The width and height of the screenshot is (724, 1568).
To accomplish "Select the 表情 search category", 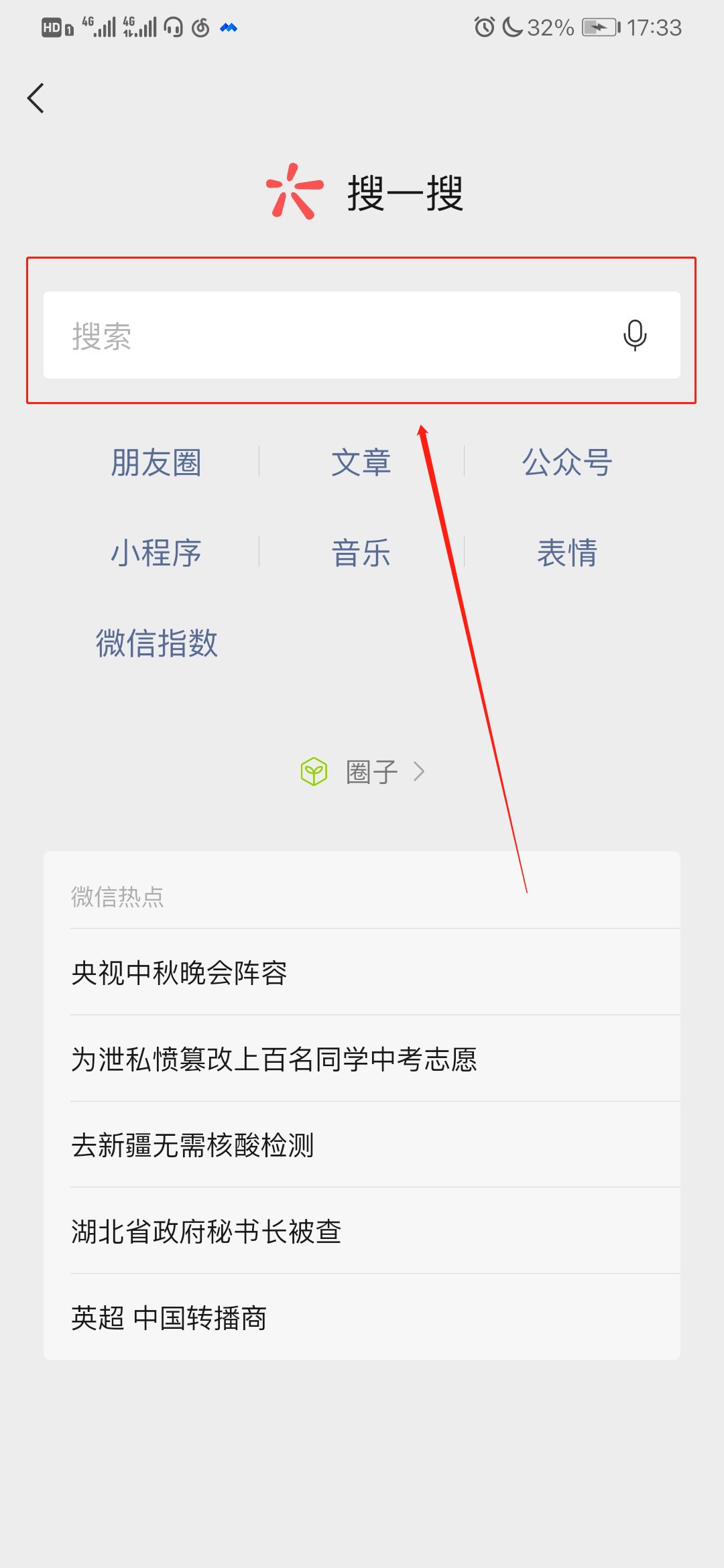I will 568,551.
